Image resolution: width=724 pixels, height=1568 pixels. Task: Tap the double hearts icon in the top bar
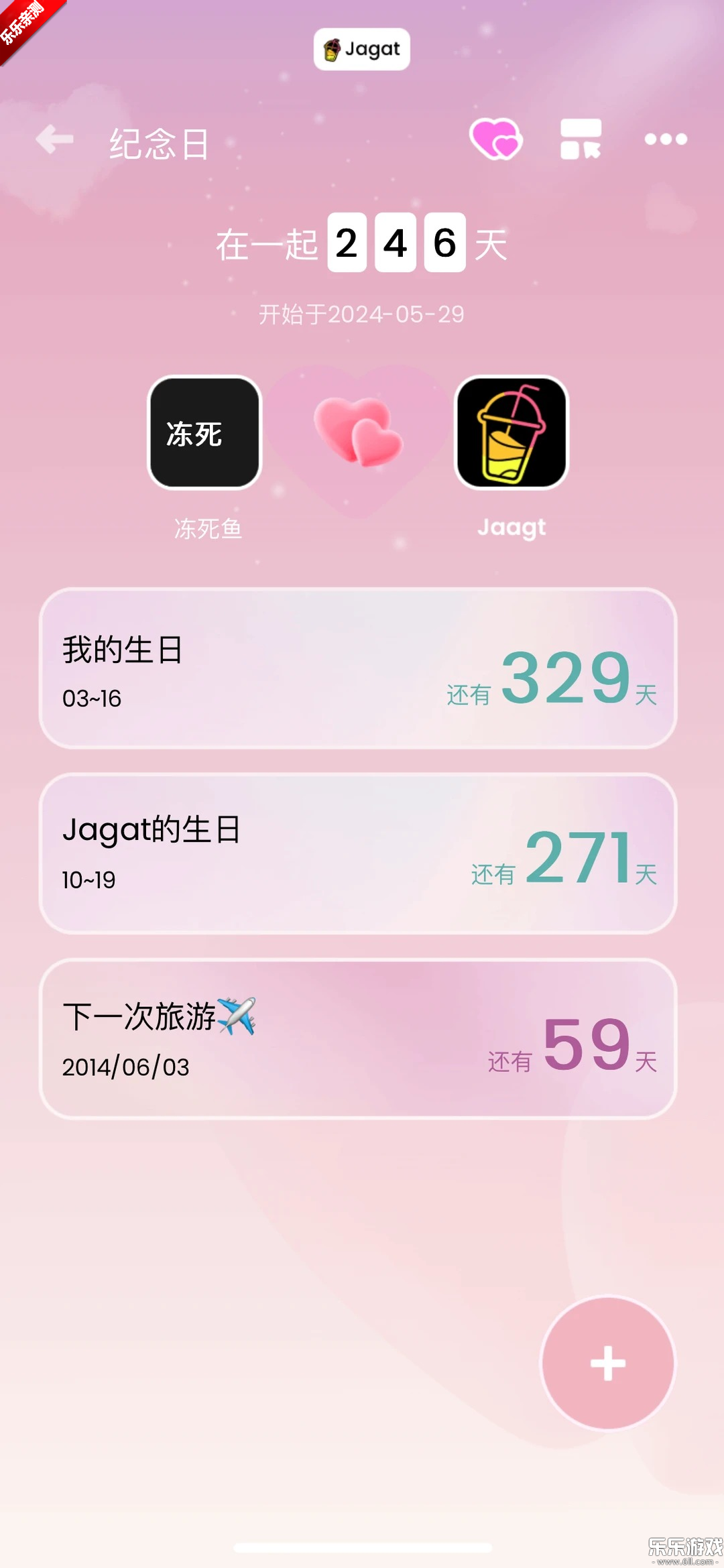click(x=495, y=139)
